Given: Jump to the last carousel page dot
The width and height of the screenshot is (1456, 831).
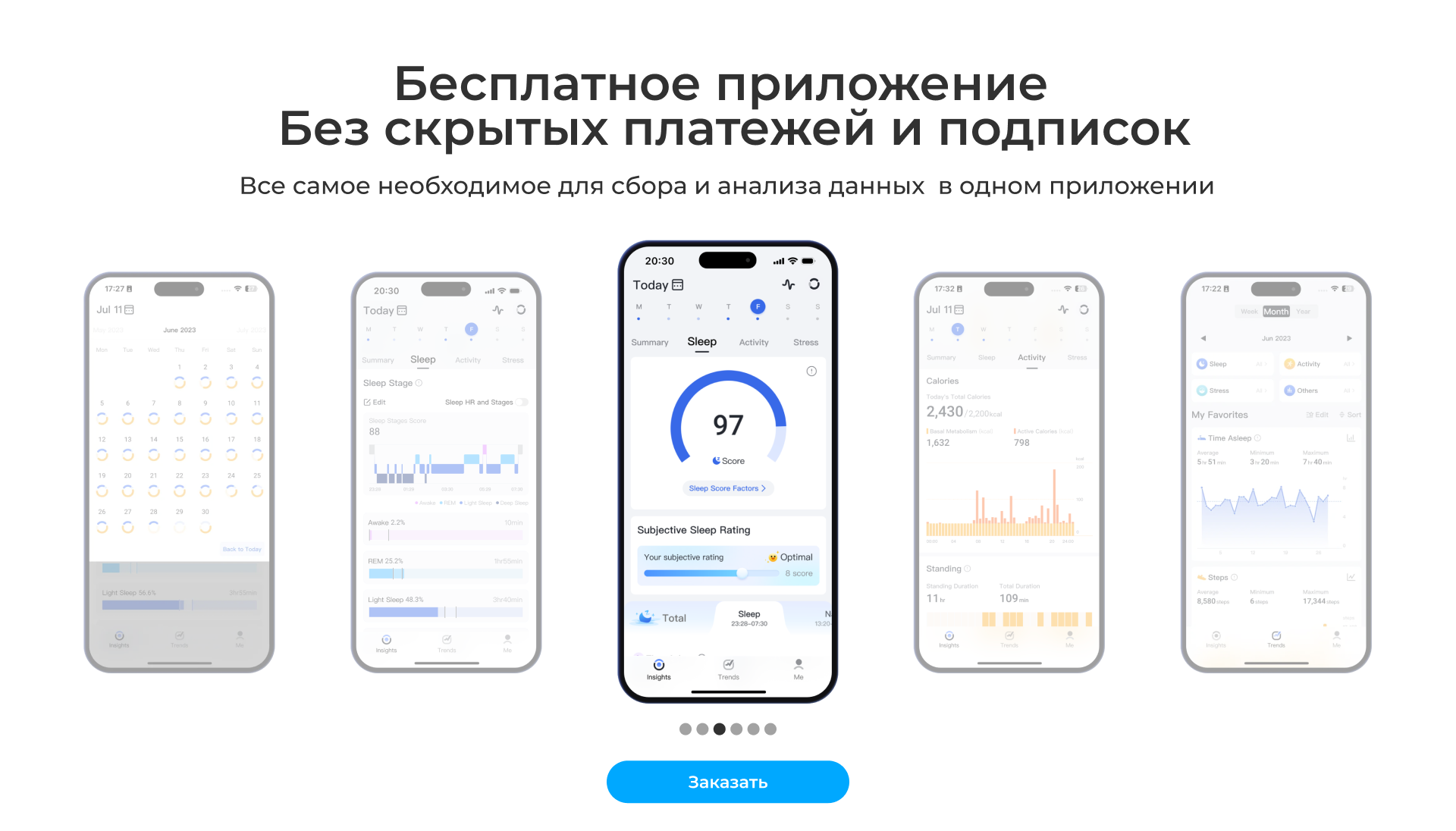Looking at the screenshot, I should click(770, 729).
